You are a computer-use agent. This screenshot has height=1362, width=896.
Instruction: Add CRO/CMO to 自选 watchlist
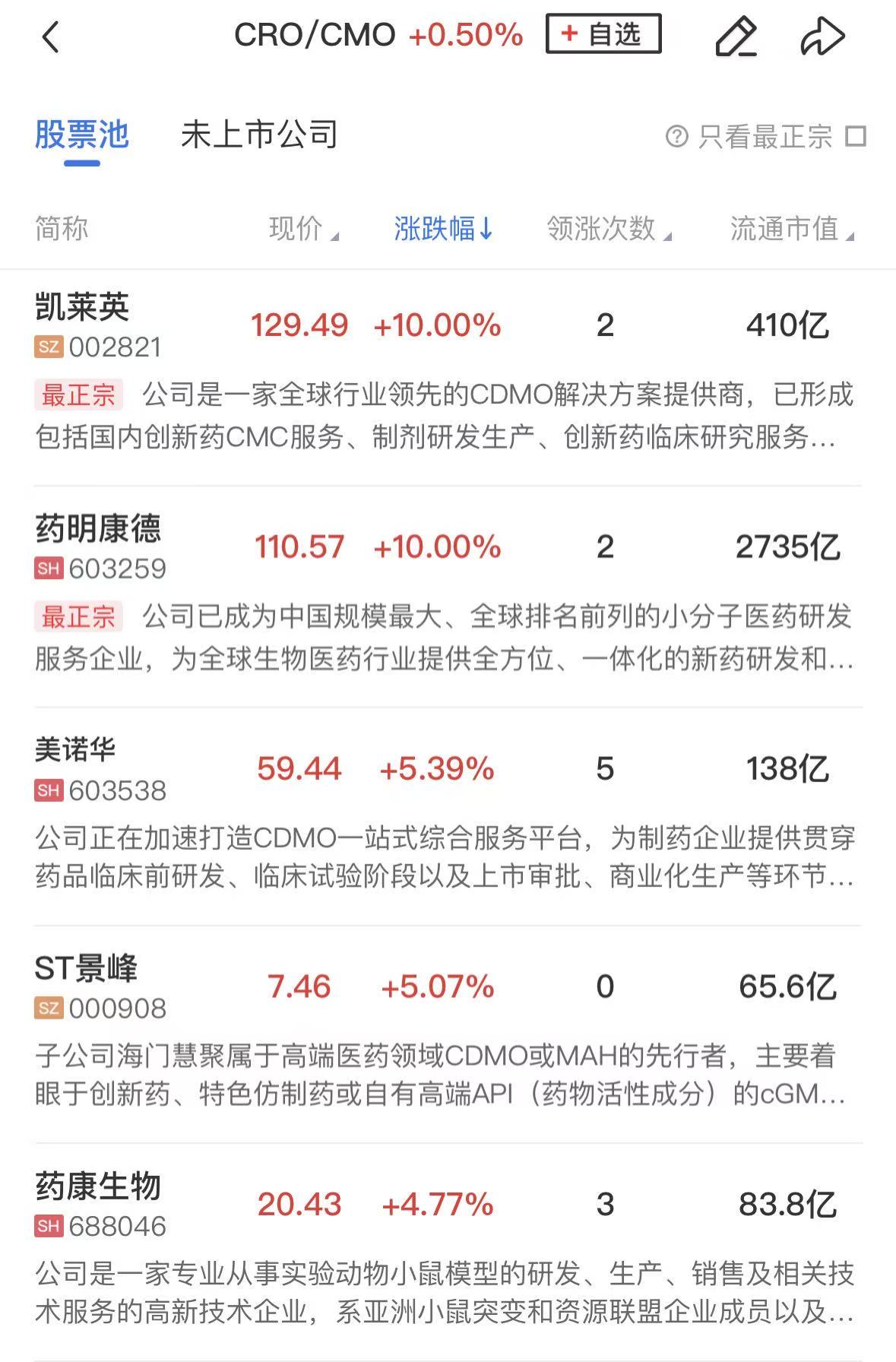pyautogui.click(x=603, y=35)
